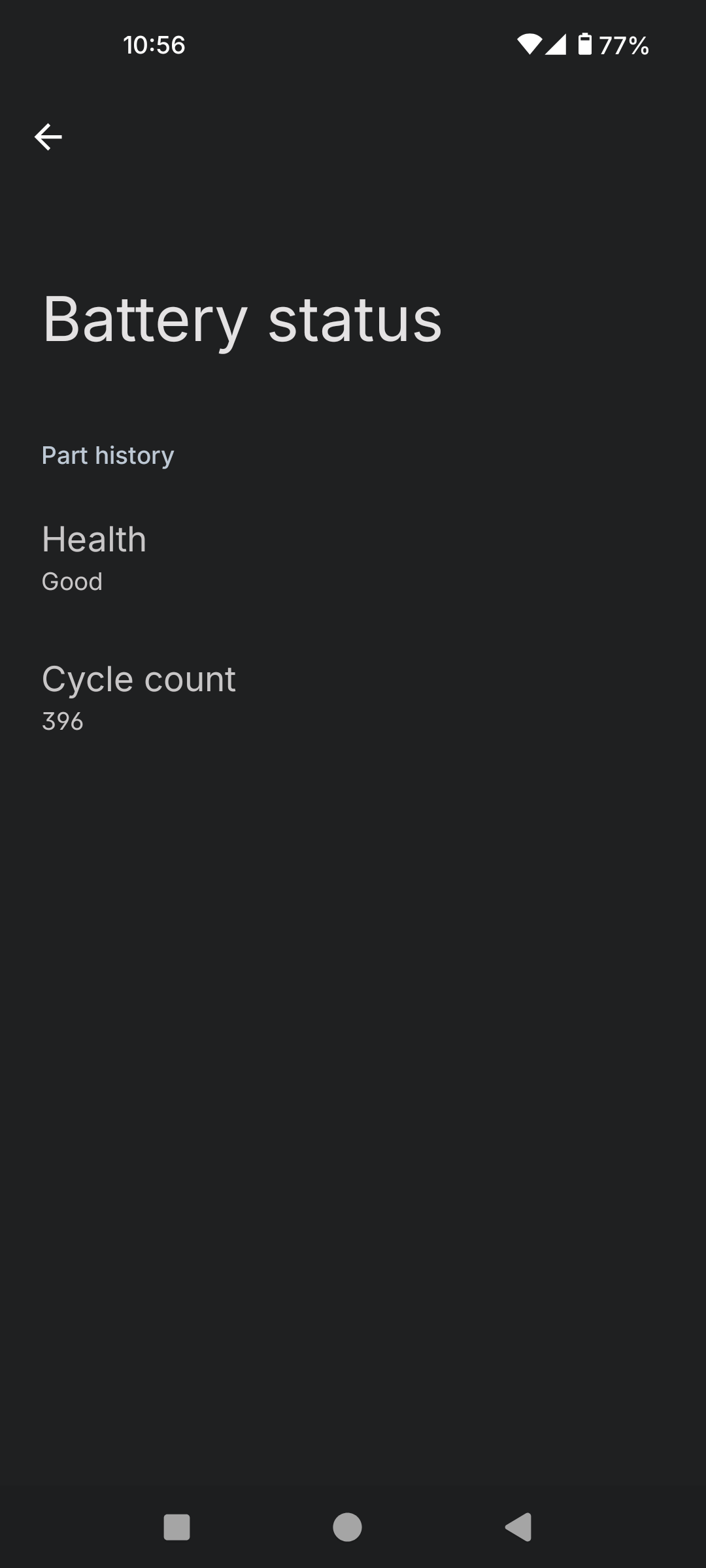
Task: Expand the Part history heading
Action: point(107,455)
